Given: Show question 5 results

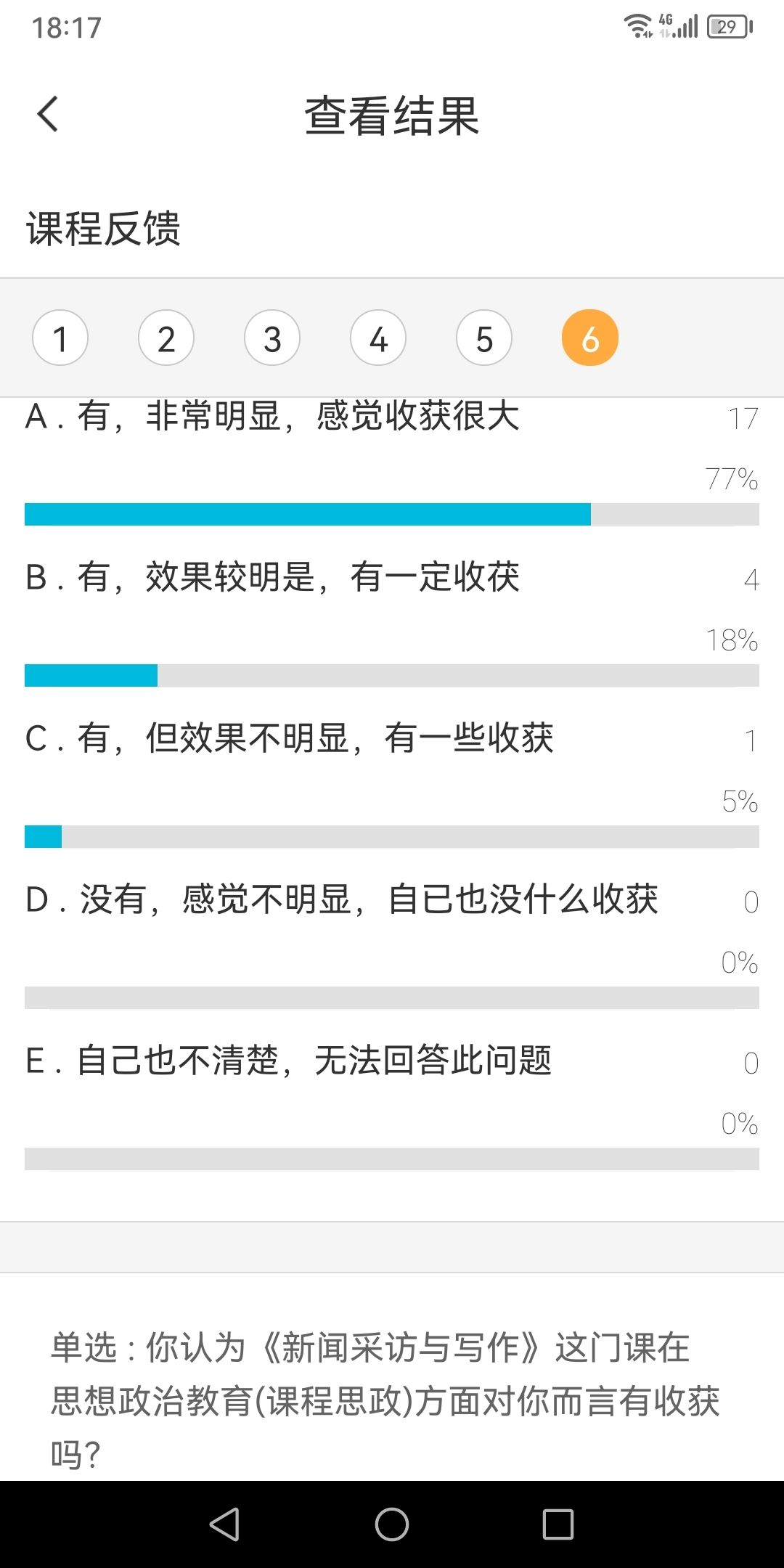Looking at the screenshot, I should [484, 338].
